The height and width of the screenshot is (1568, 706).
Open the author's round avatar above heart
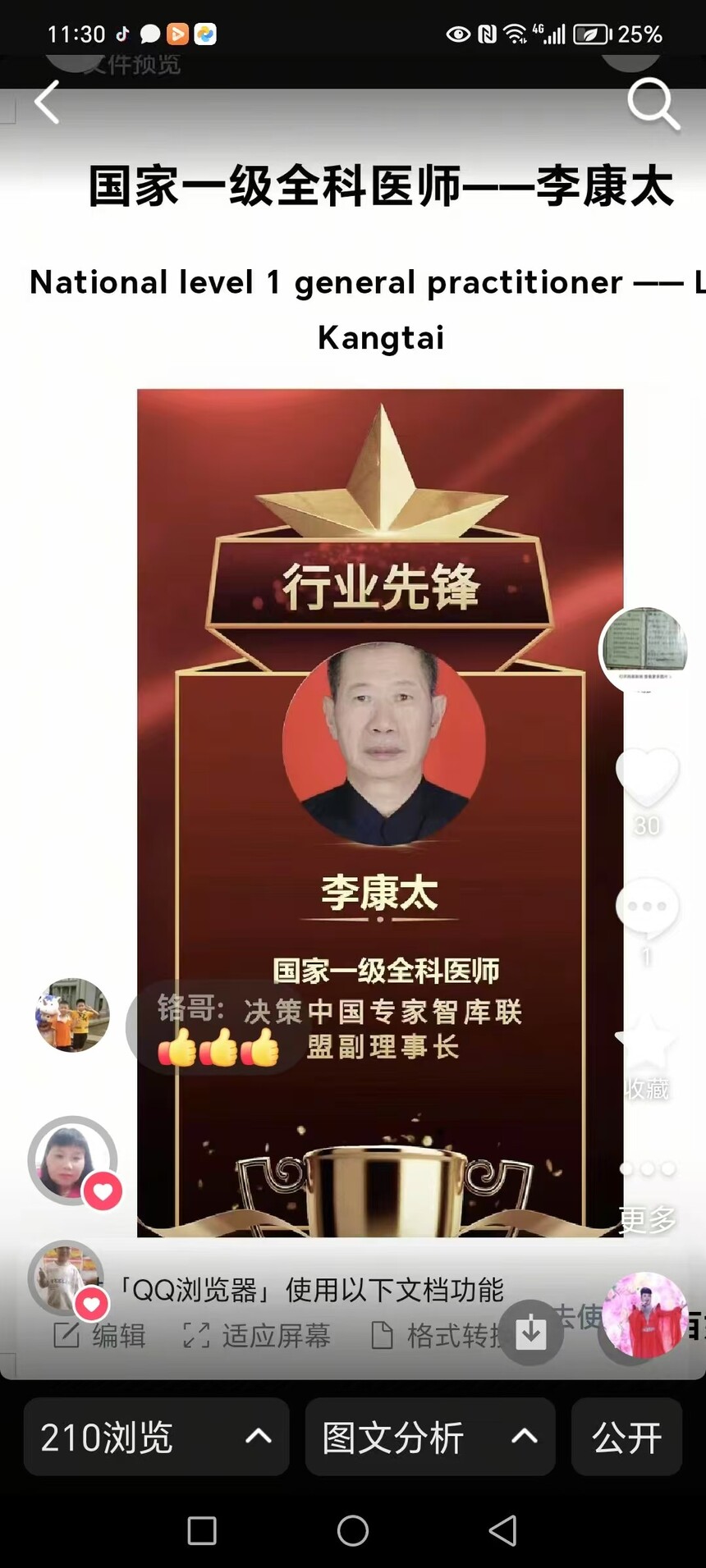point(644,650)
